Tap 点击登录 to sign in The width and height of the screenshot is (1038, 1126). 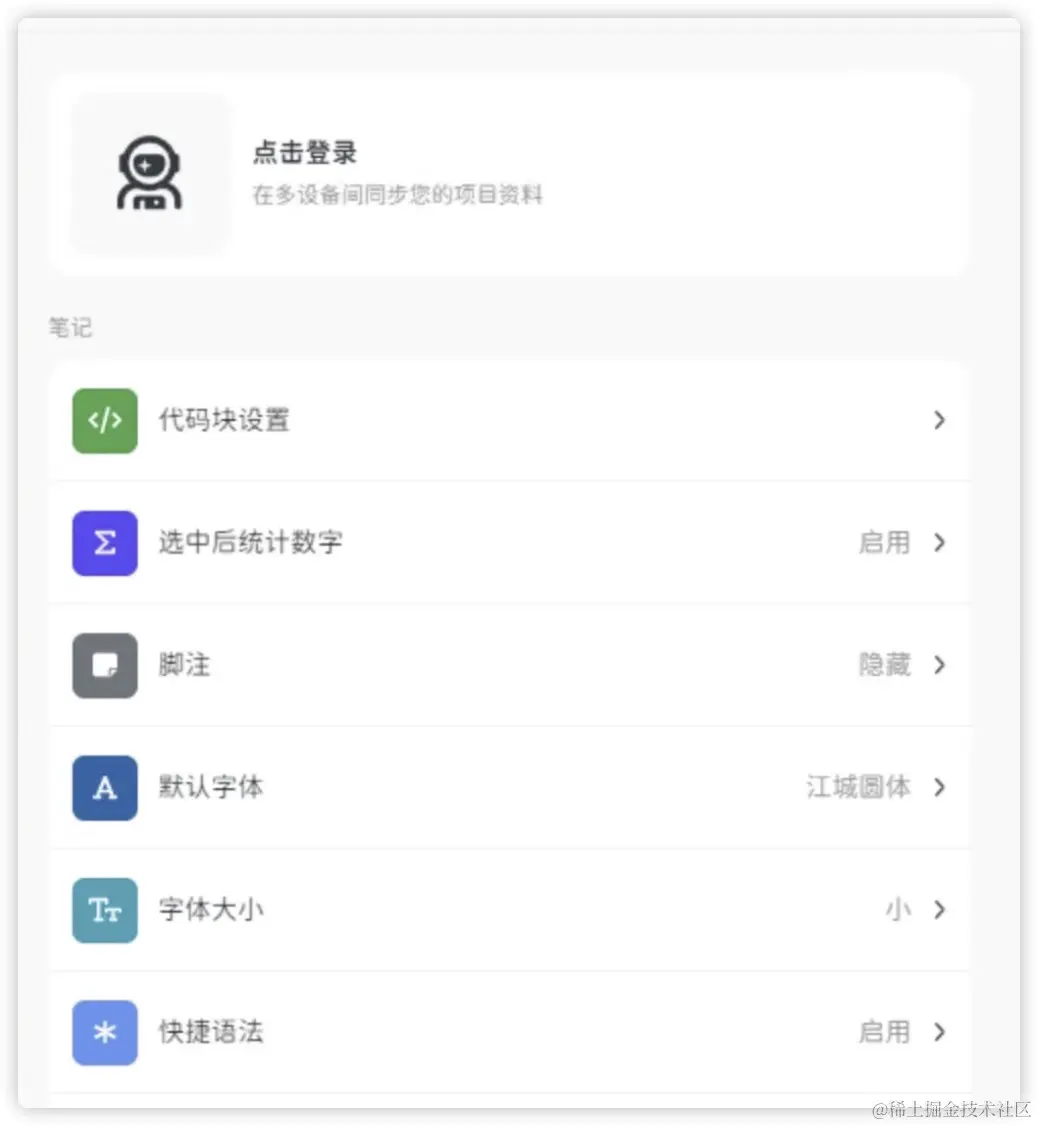[x=305, y=153]
